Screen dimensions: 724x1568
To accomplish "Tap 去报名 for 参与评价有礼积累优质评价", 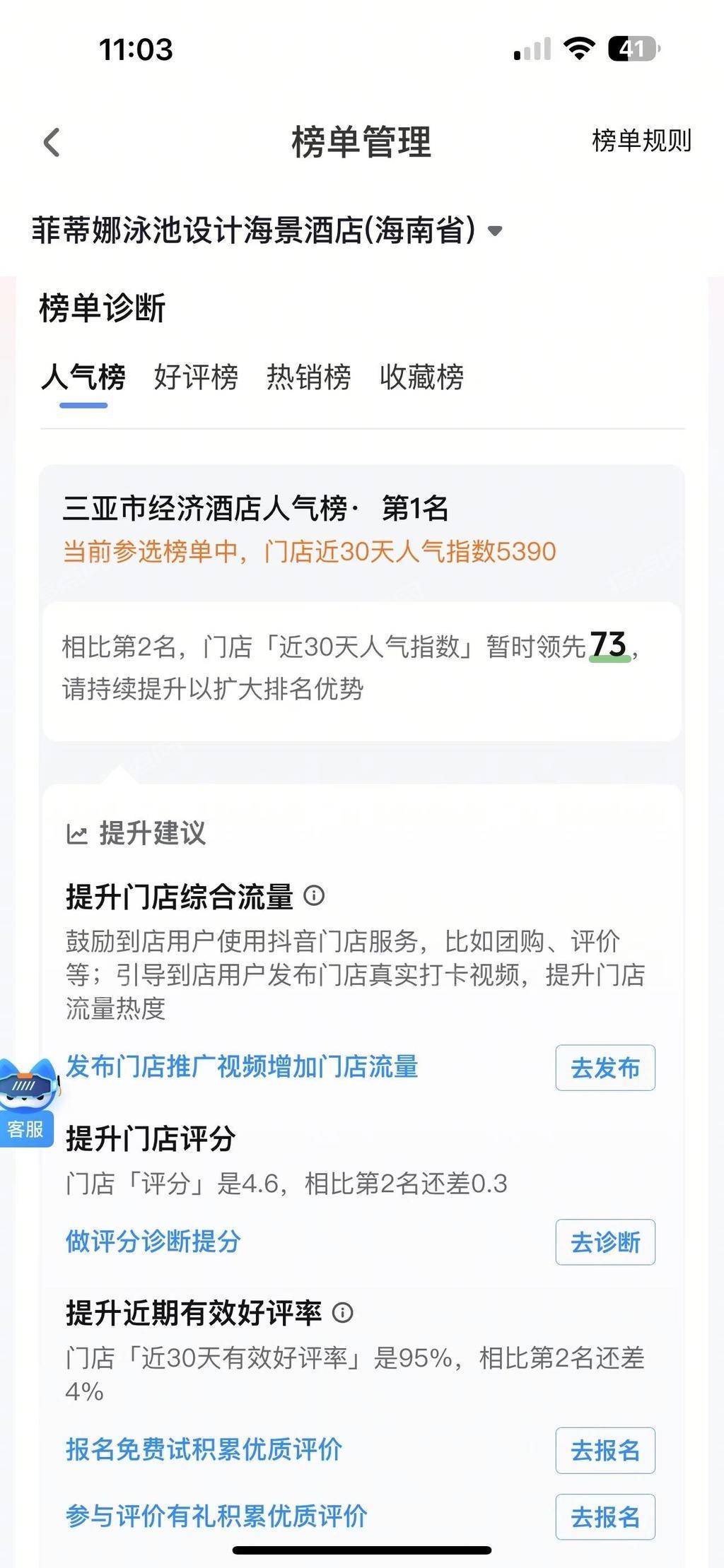I will tap(605, 1516).
